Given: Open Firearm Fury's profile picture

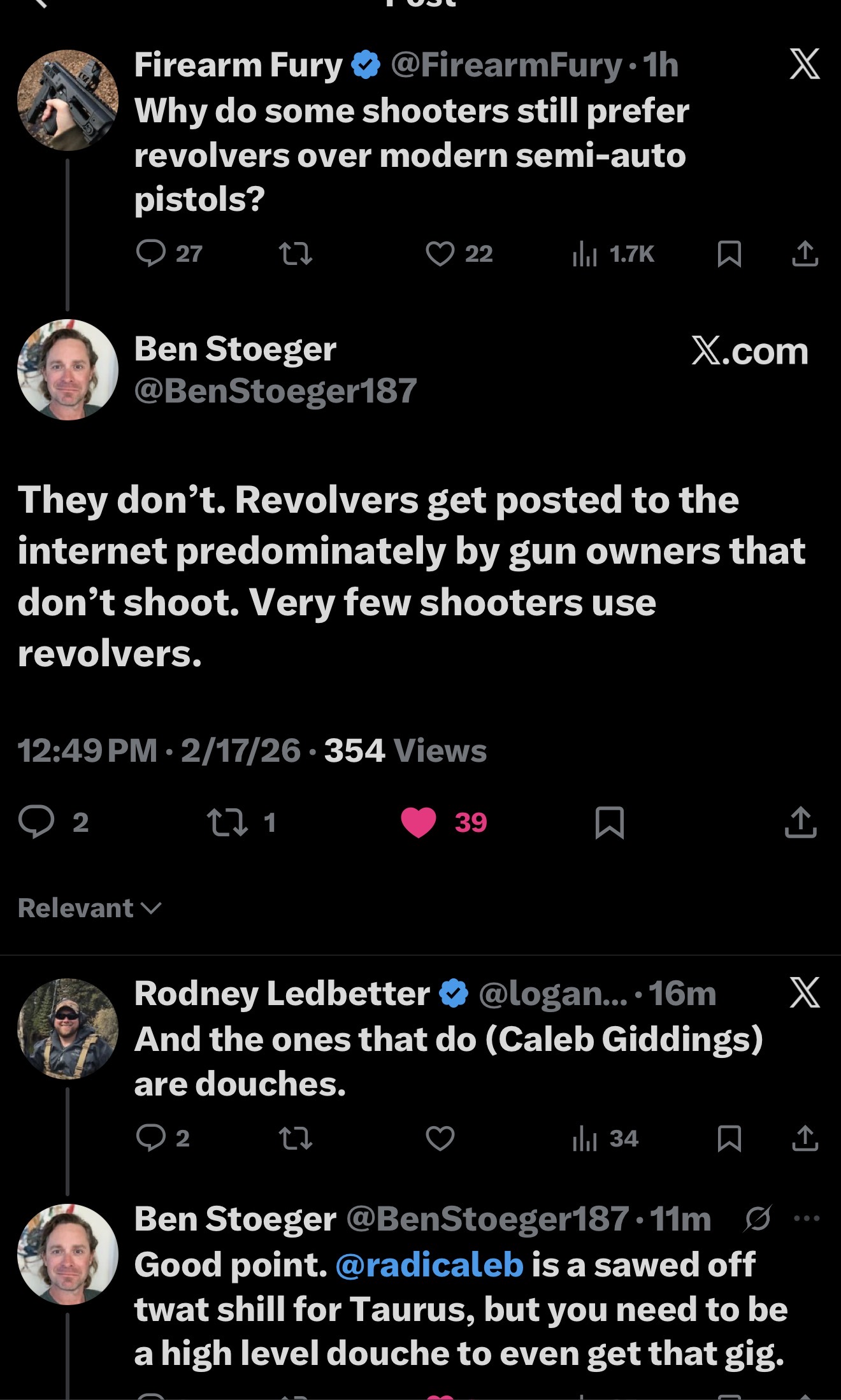Looking at the screenshot, I should click(68, 101).
